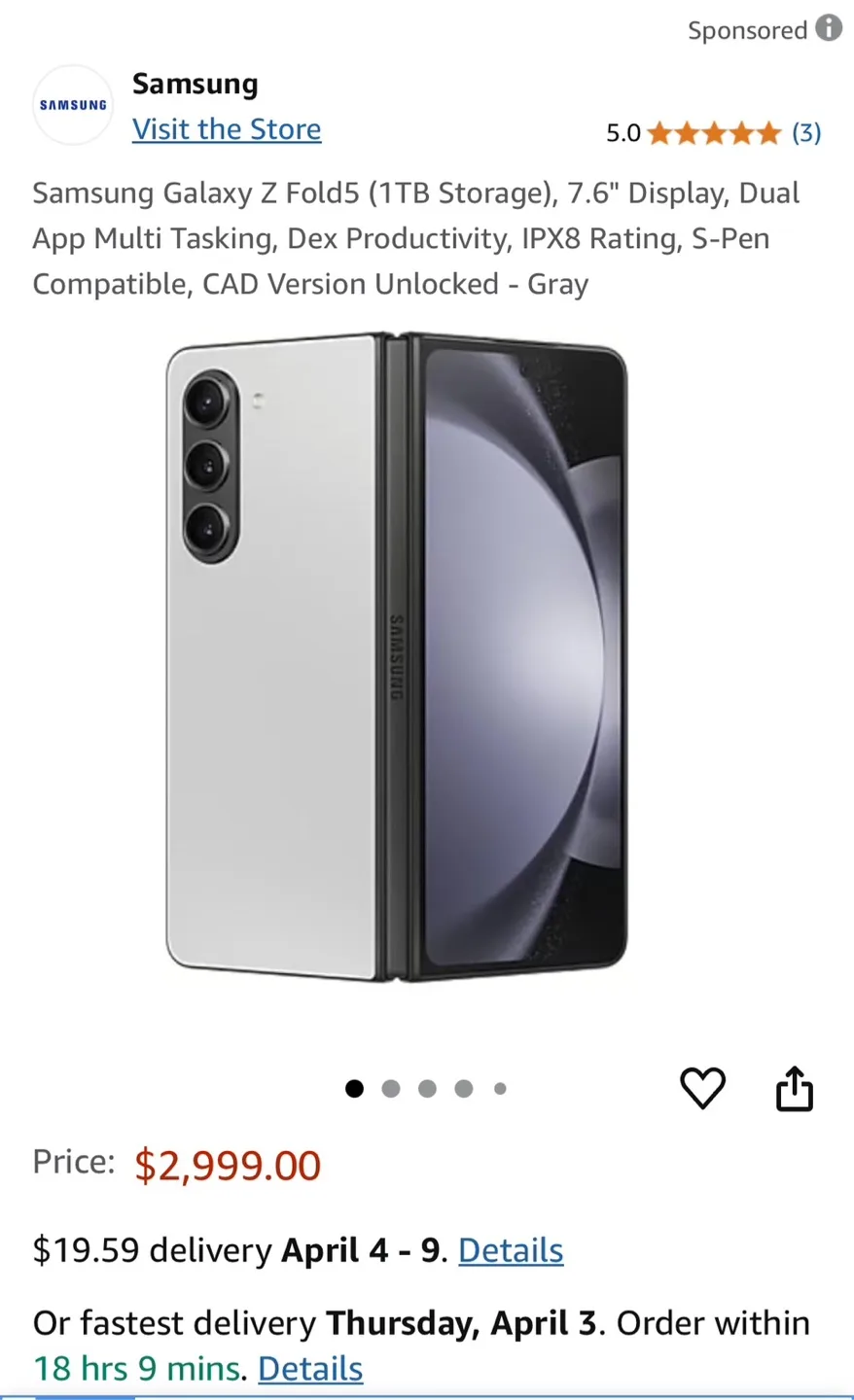
Task: Expand fastest delivery Details
Action: tap(309, 1368)
